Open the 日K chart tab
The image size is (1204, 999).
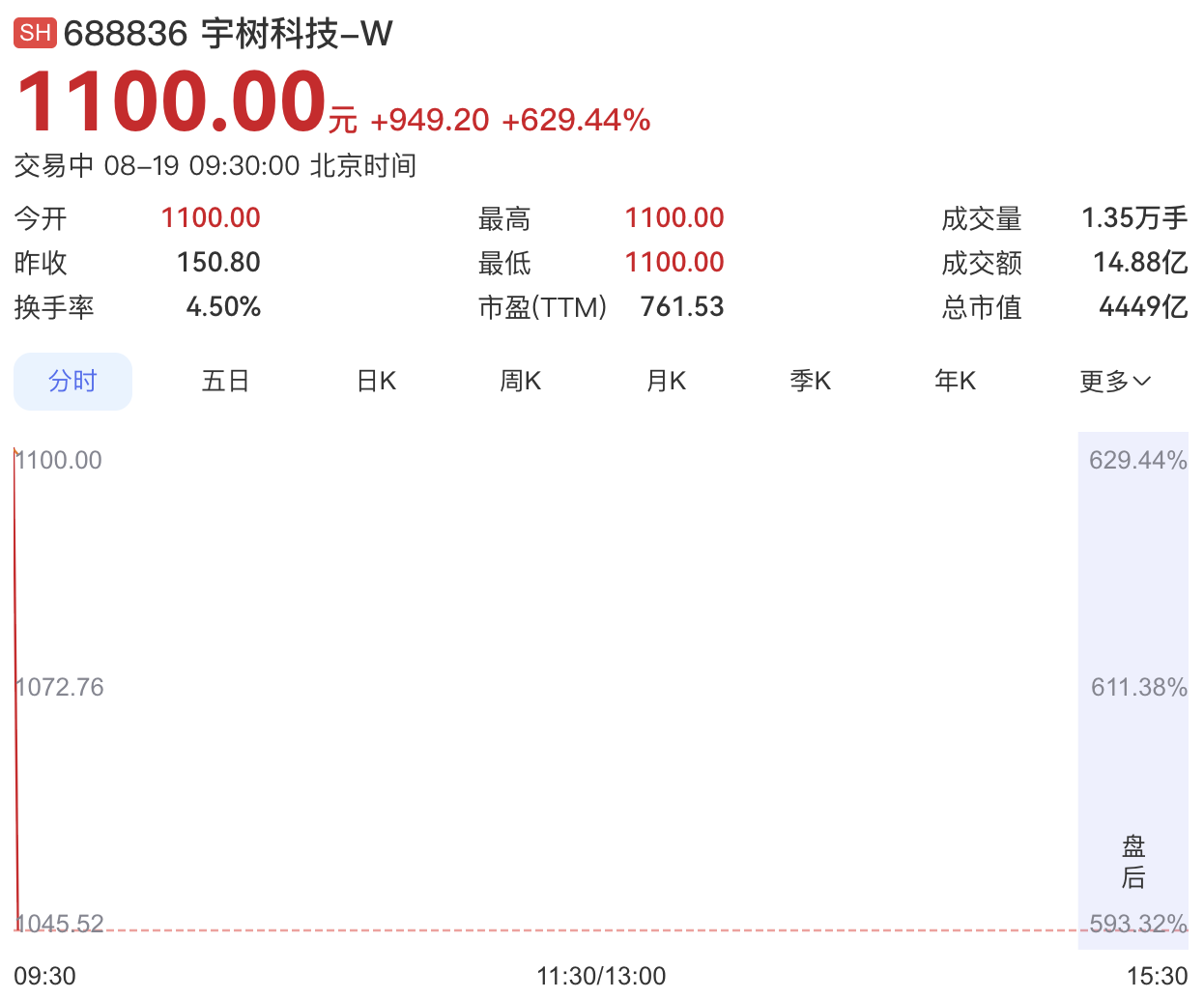coord(376,382)
